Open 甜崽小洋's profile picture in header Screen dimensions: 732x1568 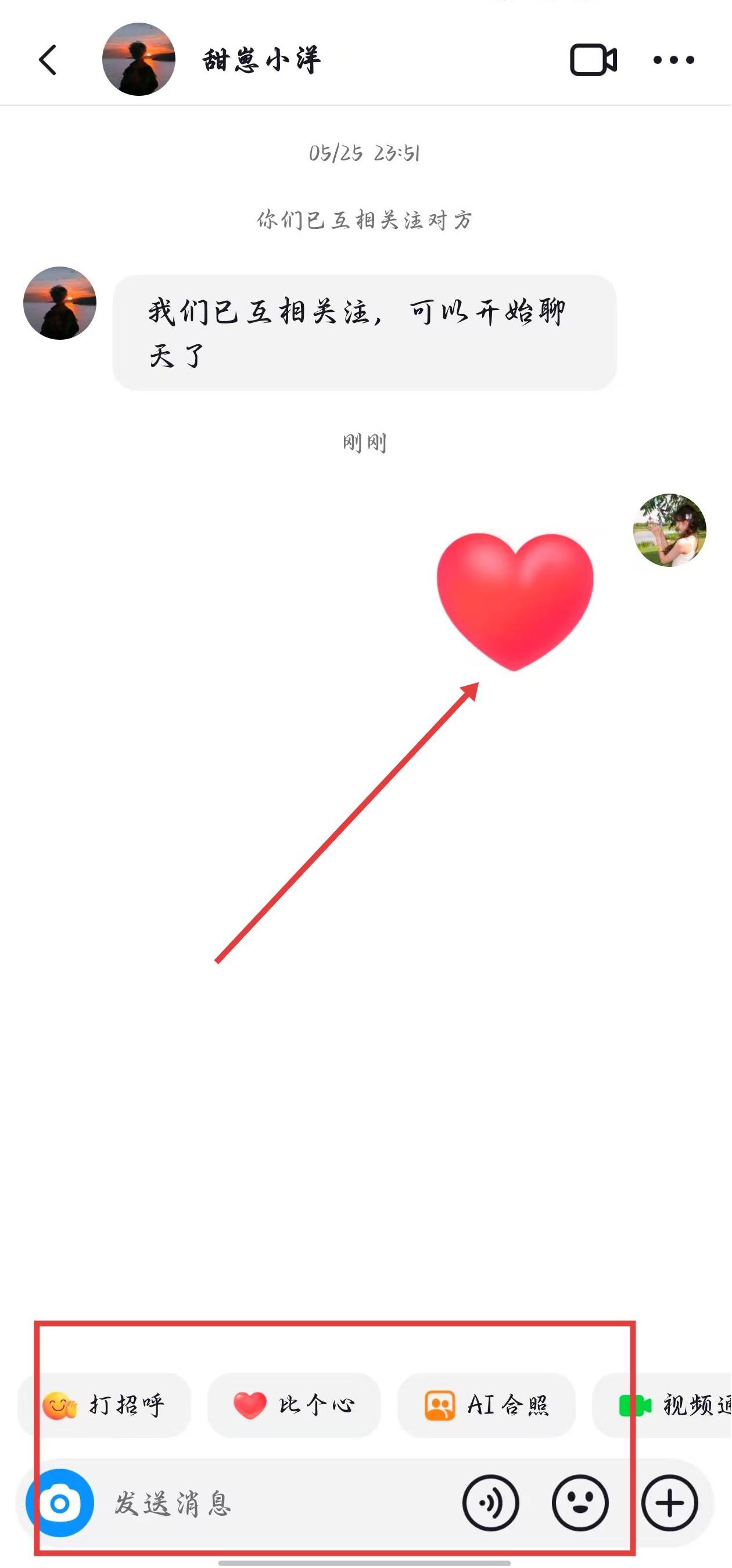[139, 60]
